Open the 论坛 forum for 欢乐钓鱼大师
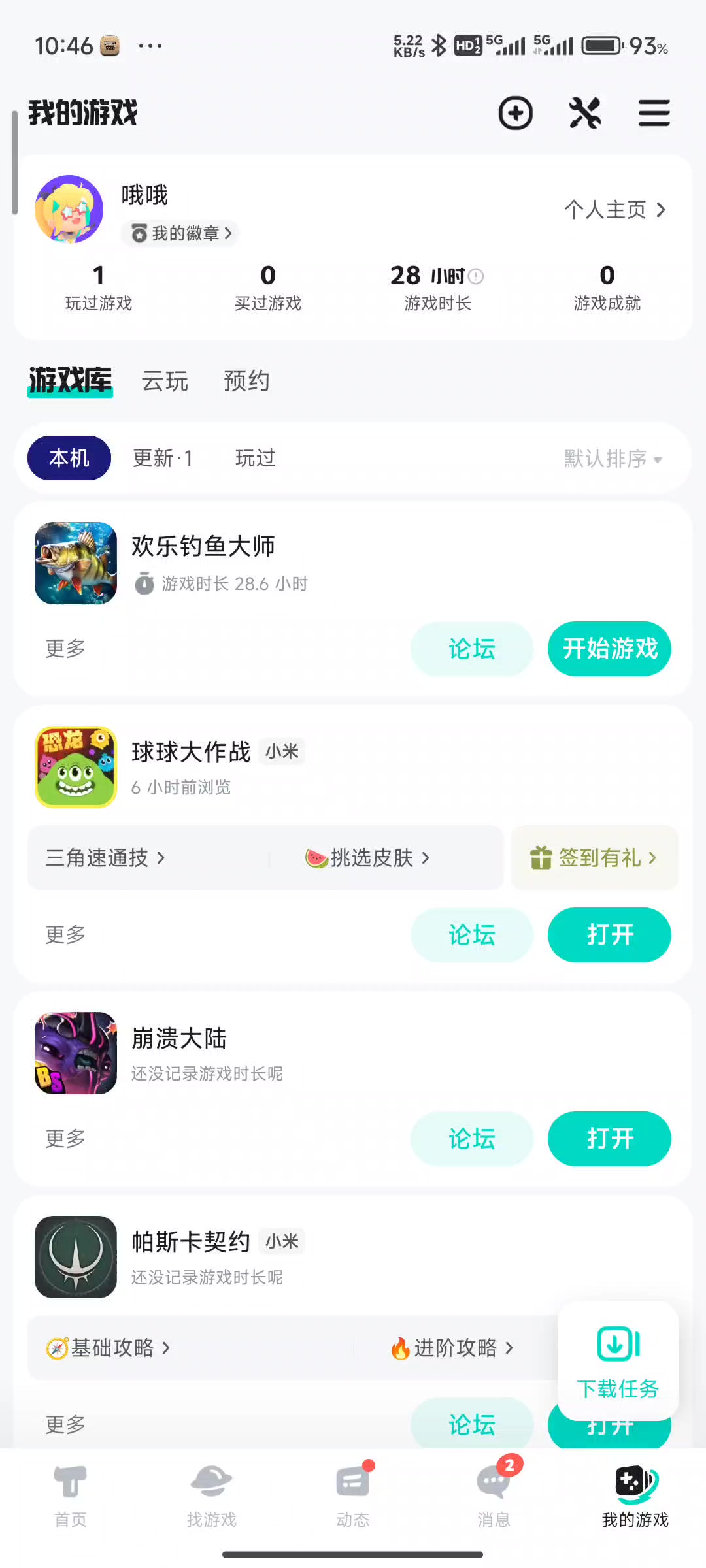 tap(471, 649)
